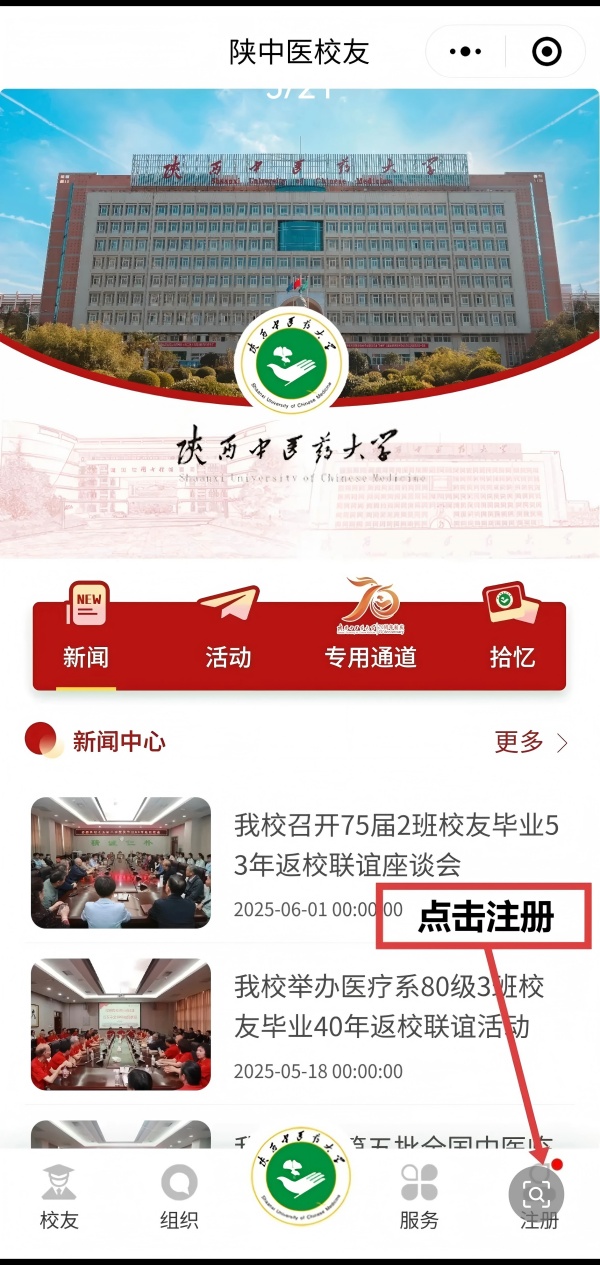View 更多 news in 新闻中心
The height and width of the screenshot is (1265, 600).
(x=531, y=742)
